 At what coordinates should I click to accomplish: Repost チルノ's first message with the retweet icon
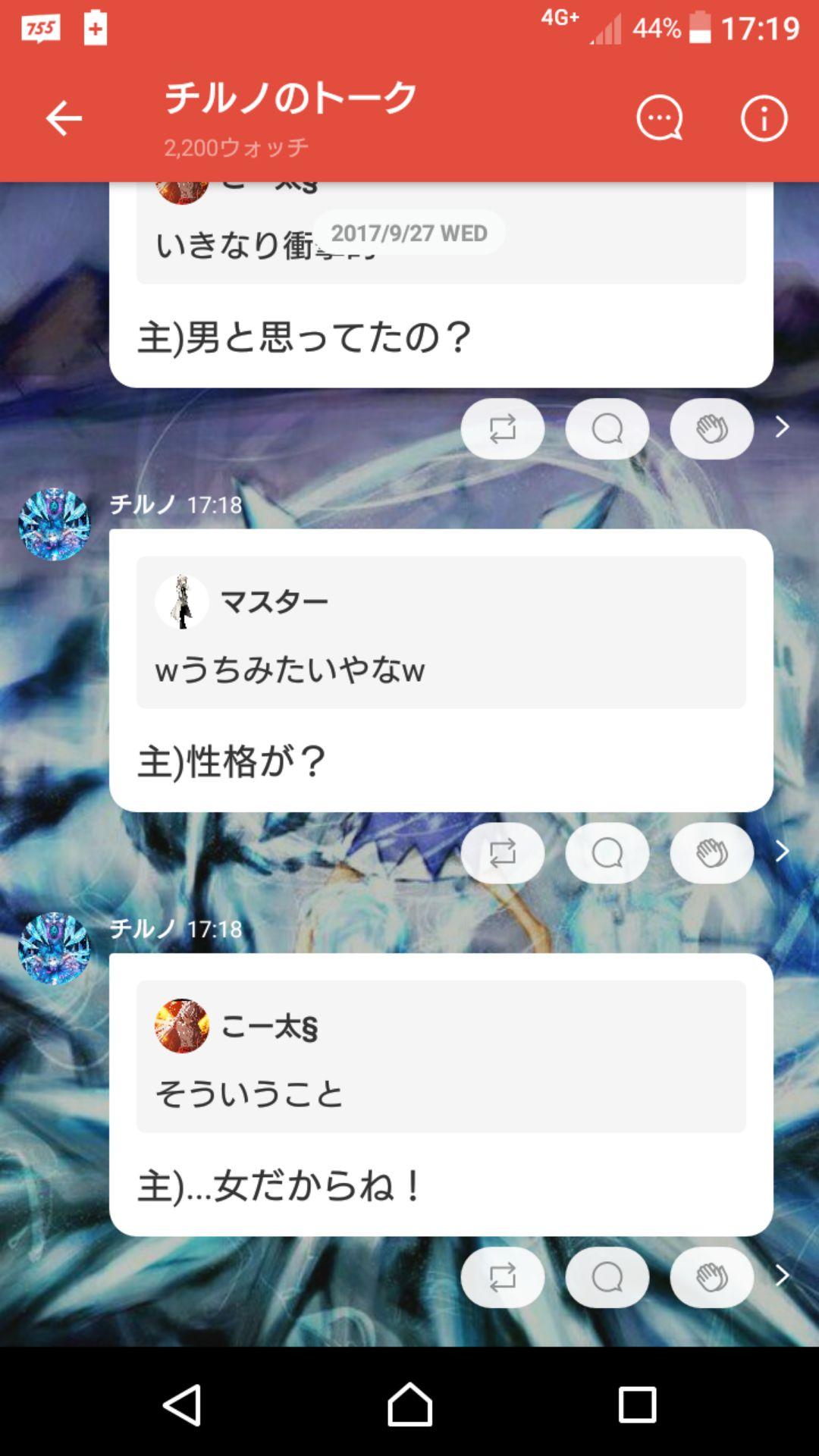point(503,853)
